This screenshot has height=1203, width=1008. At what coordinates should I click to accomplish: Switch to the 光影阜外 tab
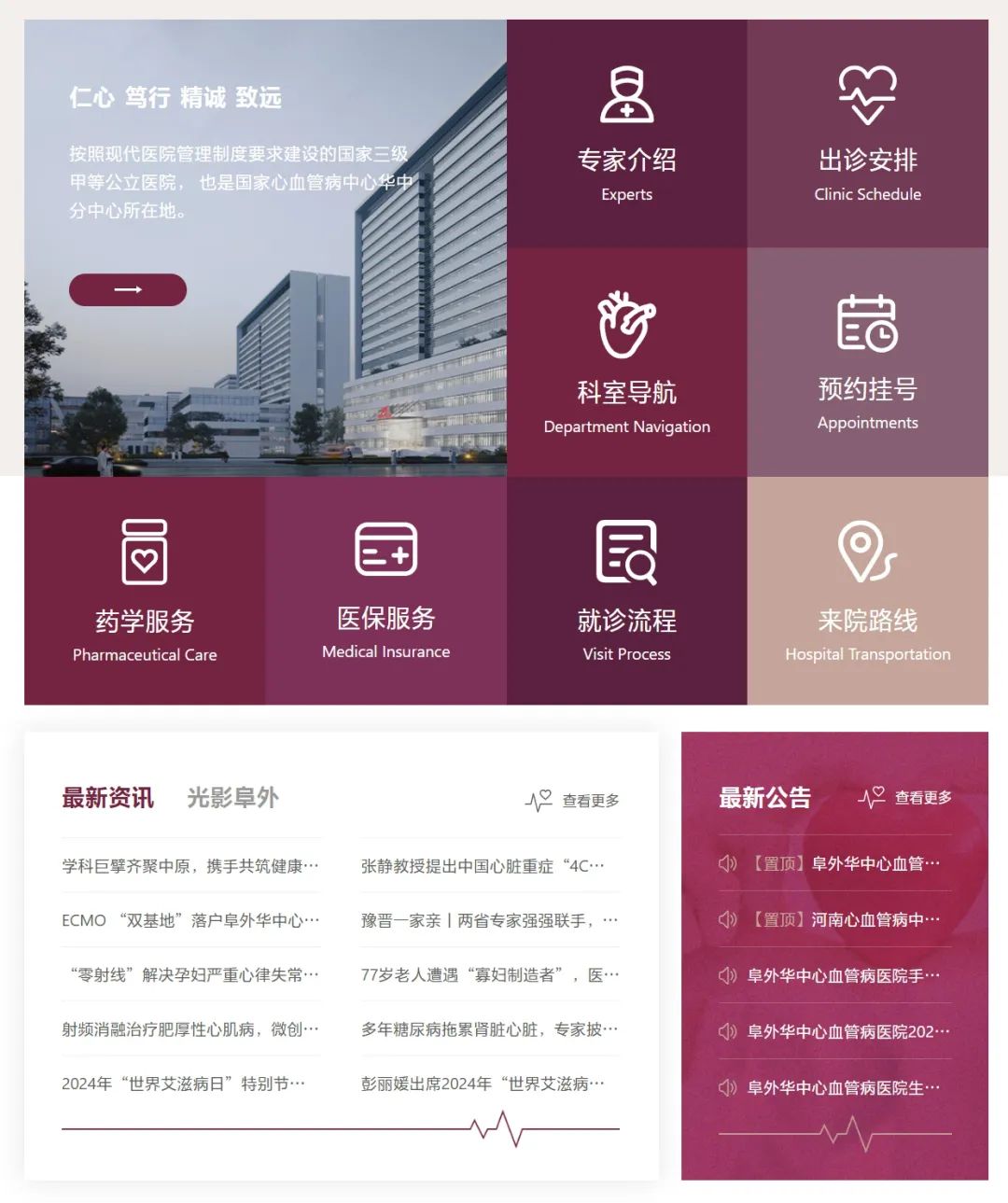click(x=232, y=798)
